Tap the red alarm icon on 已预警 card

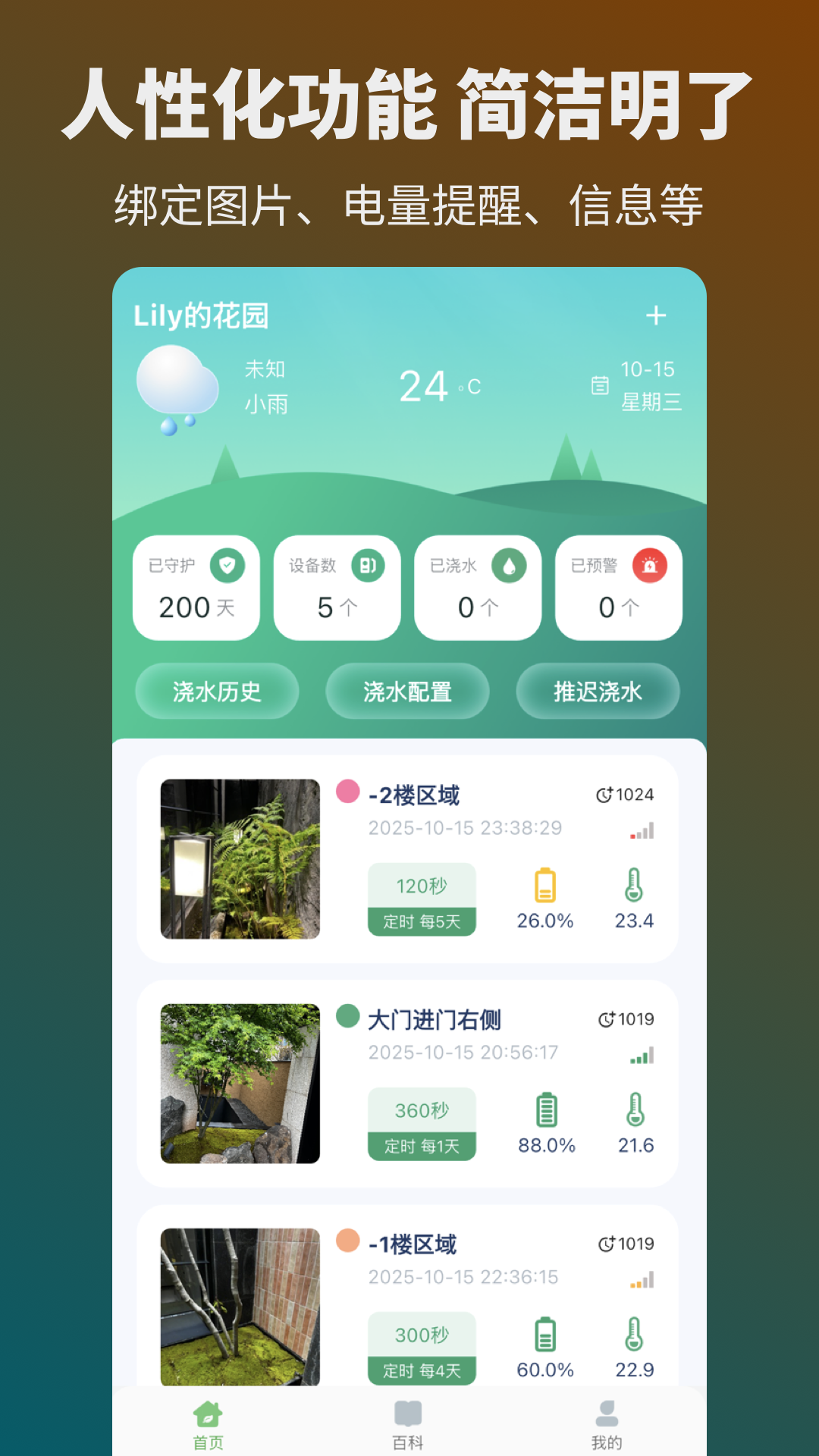652,565
